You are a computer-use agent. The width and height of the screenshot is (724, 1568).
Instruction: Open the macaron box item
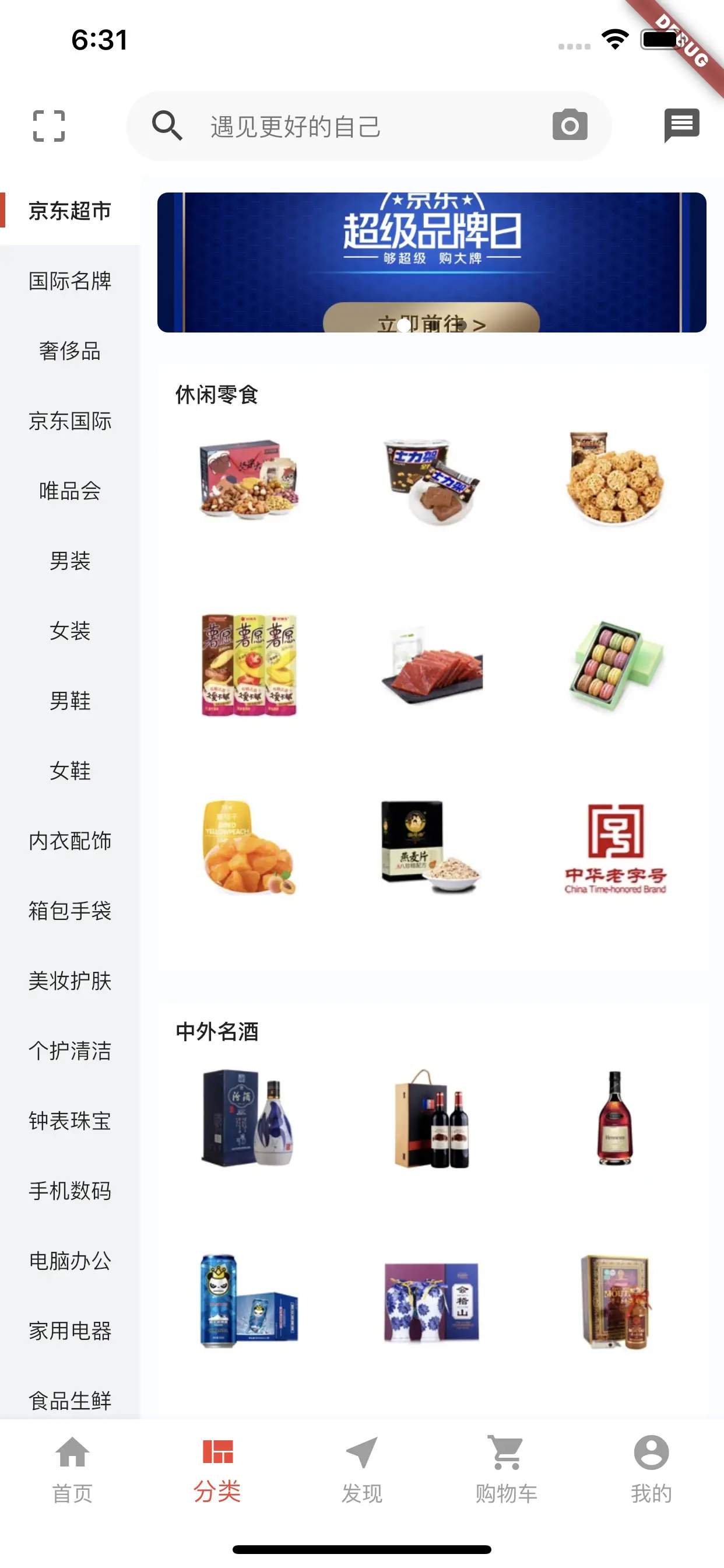click(x=615, y=664)
